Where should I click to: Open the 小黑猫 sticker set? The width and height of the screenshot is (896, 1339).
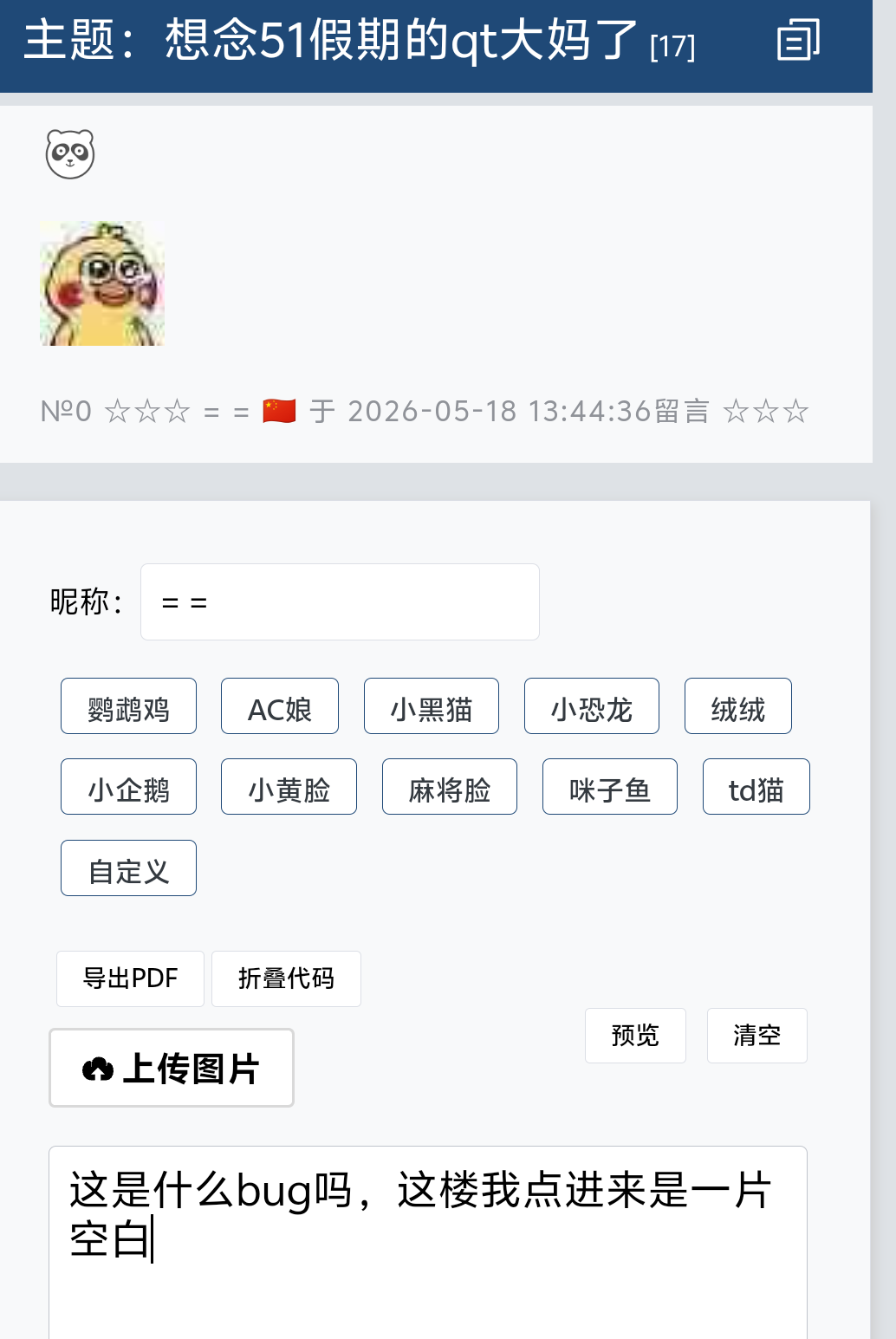432,706
